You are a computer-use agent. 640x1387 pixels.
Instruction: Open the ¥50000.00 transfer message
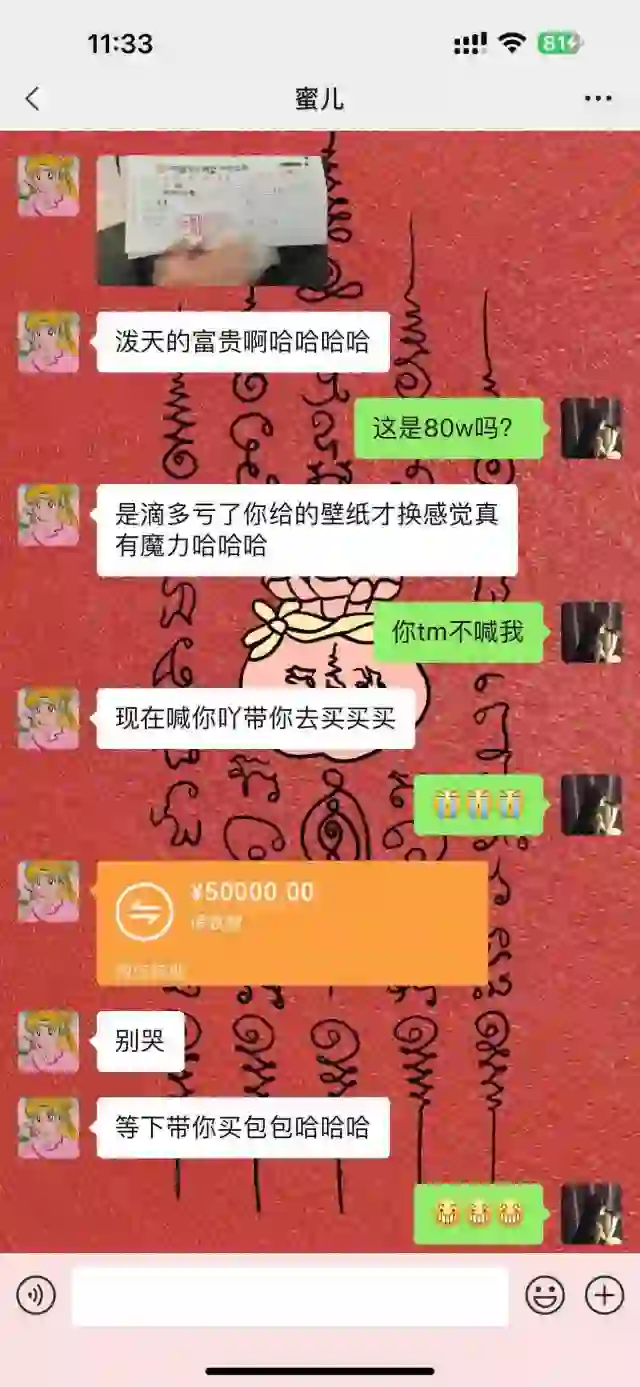click(x=292, y=922)
